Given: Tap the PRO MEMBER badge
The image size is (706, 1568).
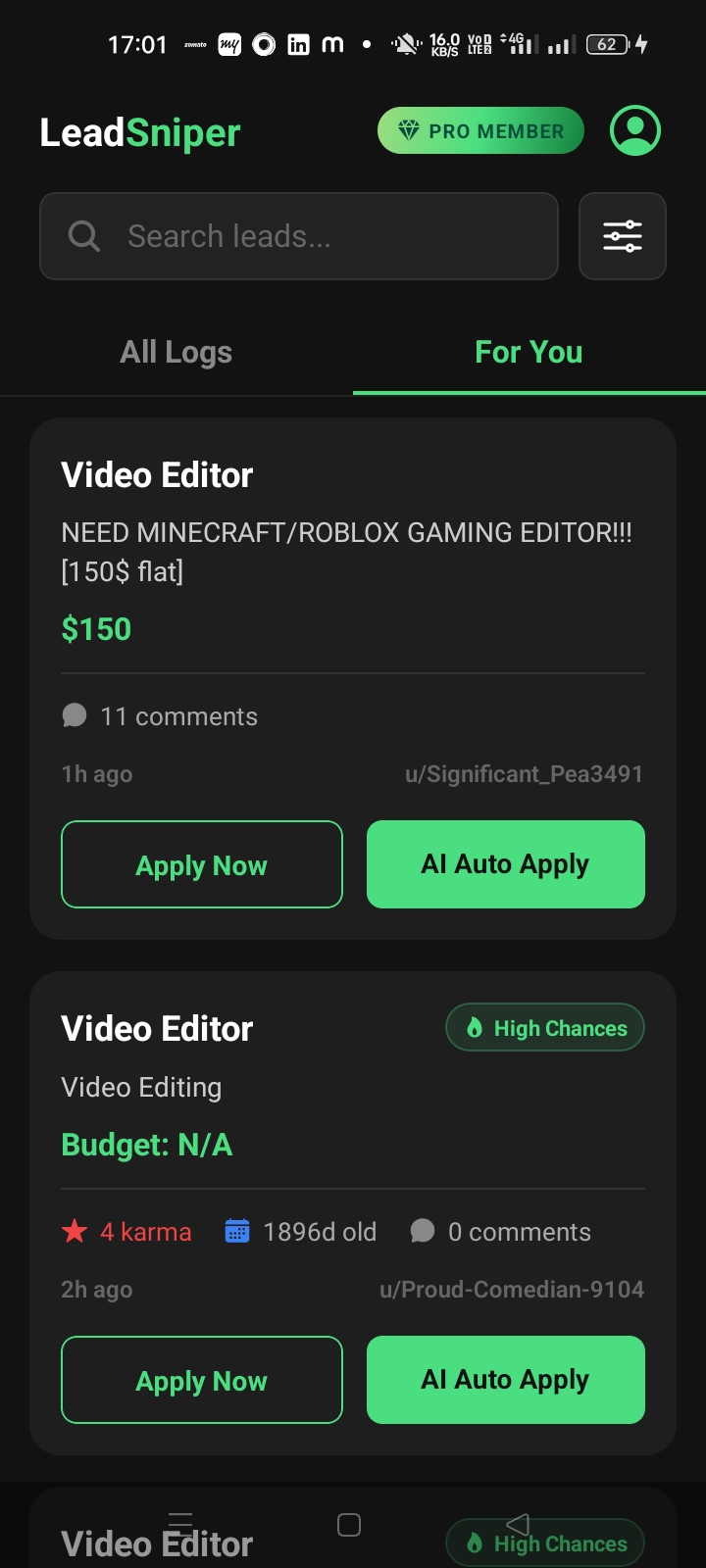Looking at the screenshot, I should pos(480,130).
